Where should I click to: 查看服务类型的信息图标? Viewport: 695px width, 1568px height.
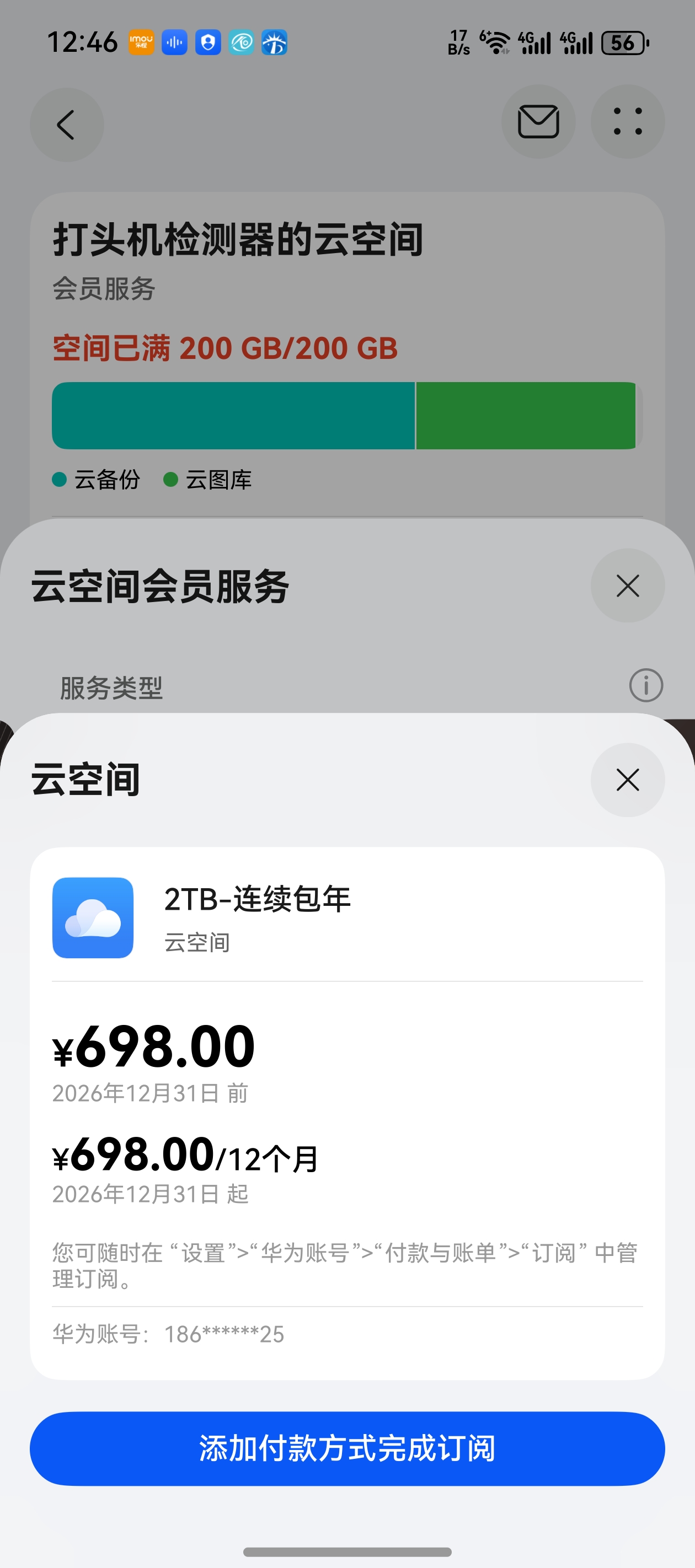click(646, 685)
